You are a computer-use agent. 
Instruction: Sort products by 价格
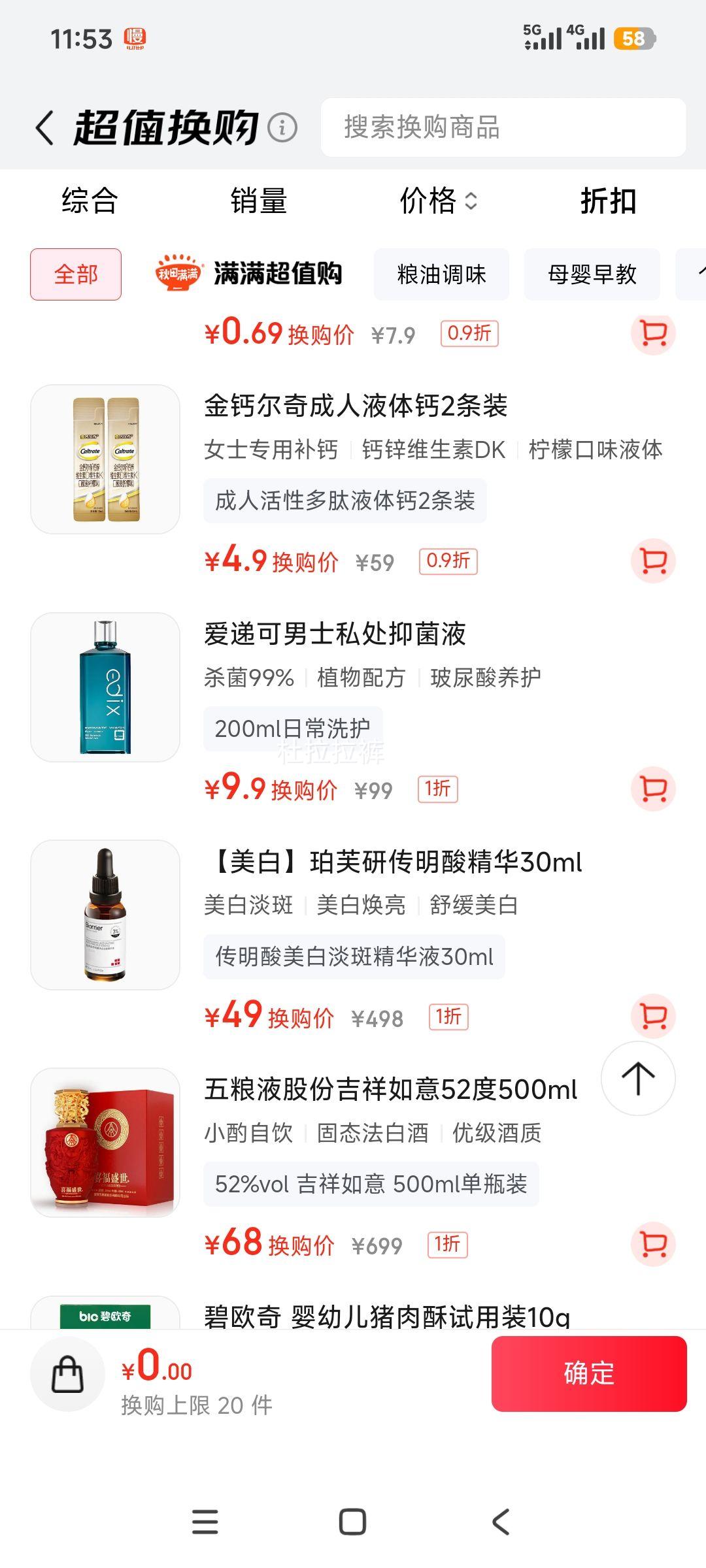(x=438, y=201)
